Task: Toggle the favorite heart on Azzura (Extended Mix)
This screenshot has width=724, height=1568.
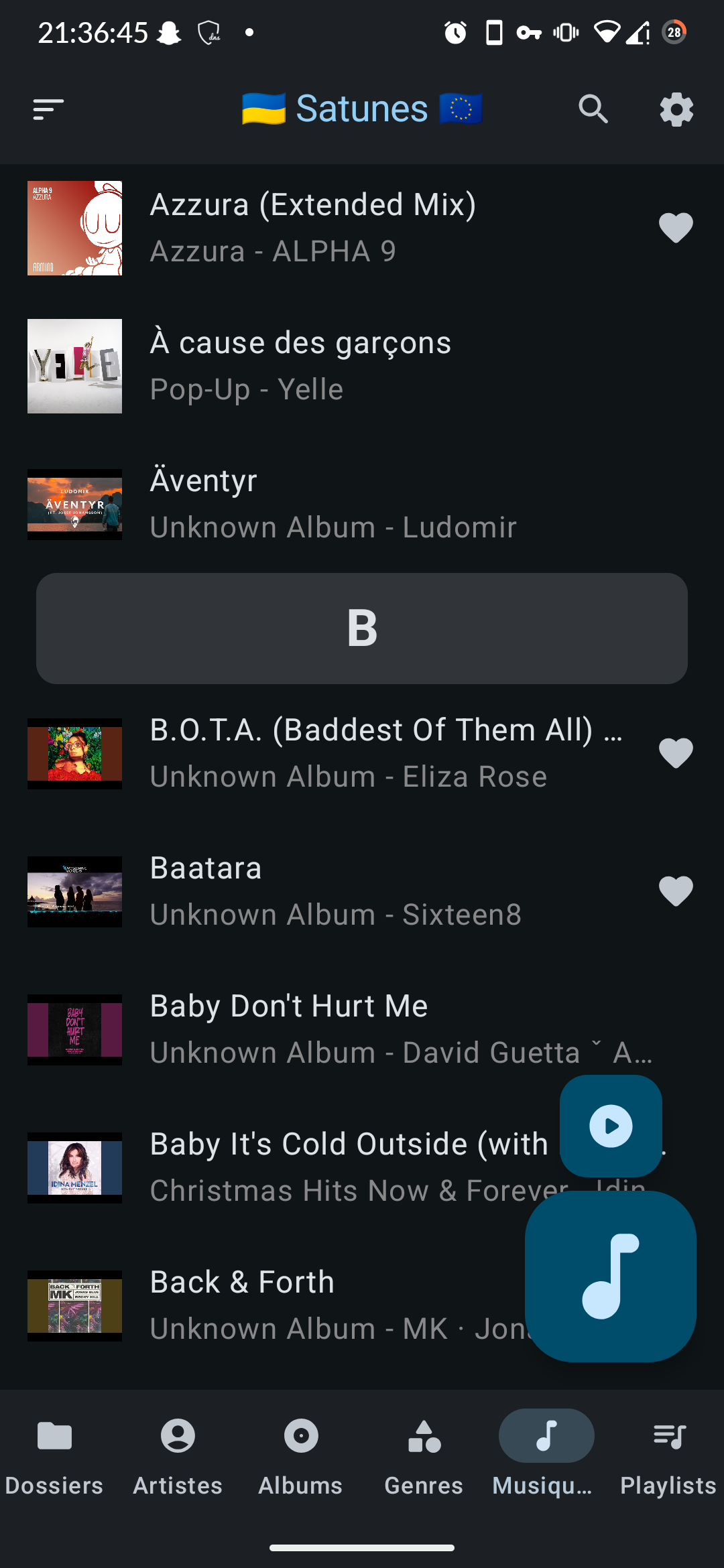Action: (676, 228)
